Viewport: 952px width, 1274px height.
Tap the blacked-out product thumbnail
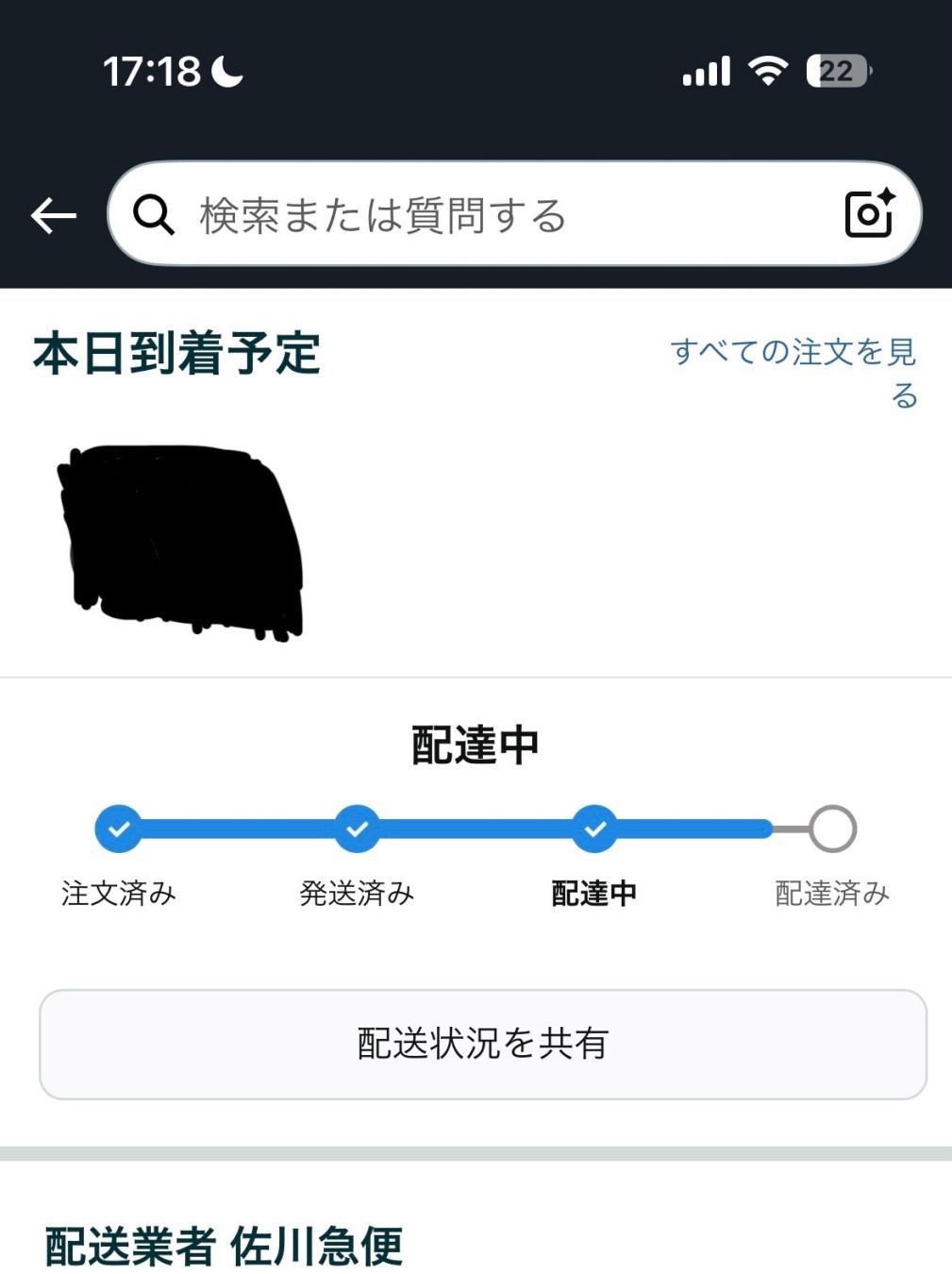pos(181,541)
